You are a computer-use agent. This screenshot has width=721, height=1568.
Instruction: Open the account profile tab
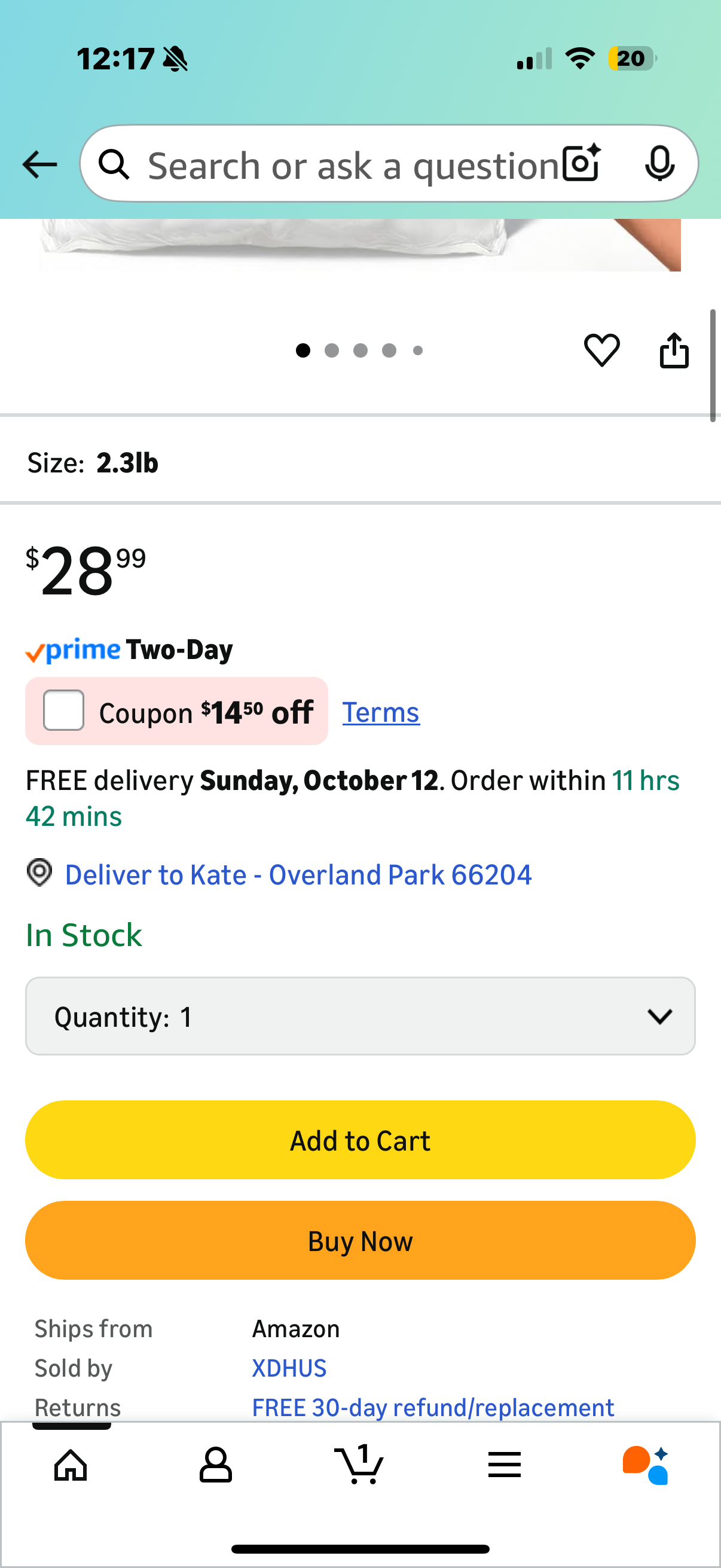215,1465
